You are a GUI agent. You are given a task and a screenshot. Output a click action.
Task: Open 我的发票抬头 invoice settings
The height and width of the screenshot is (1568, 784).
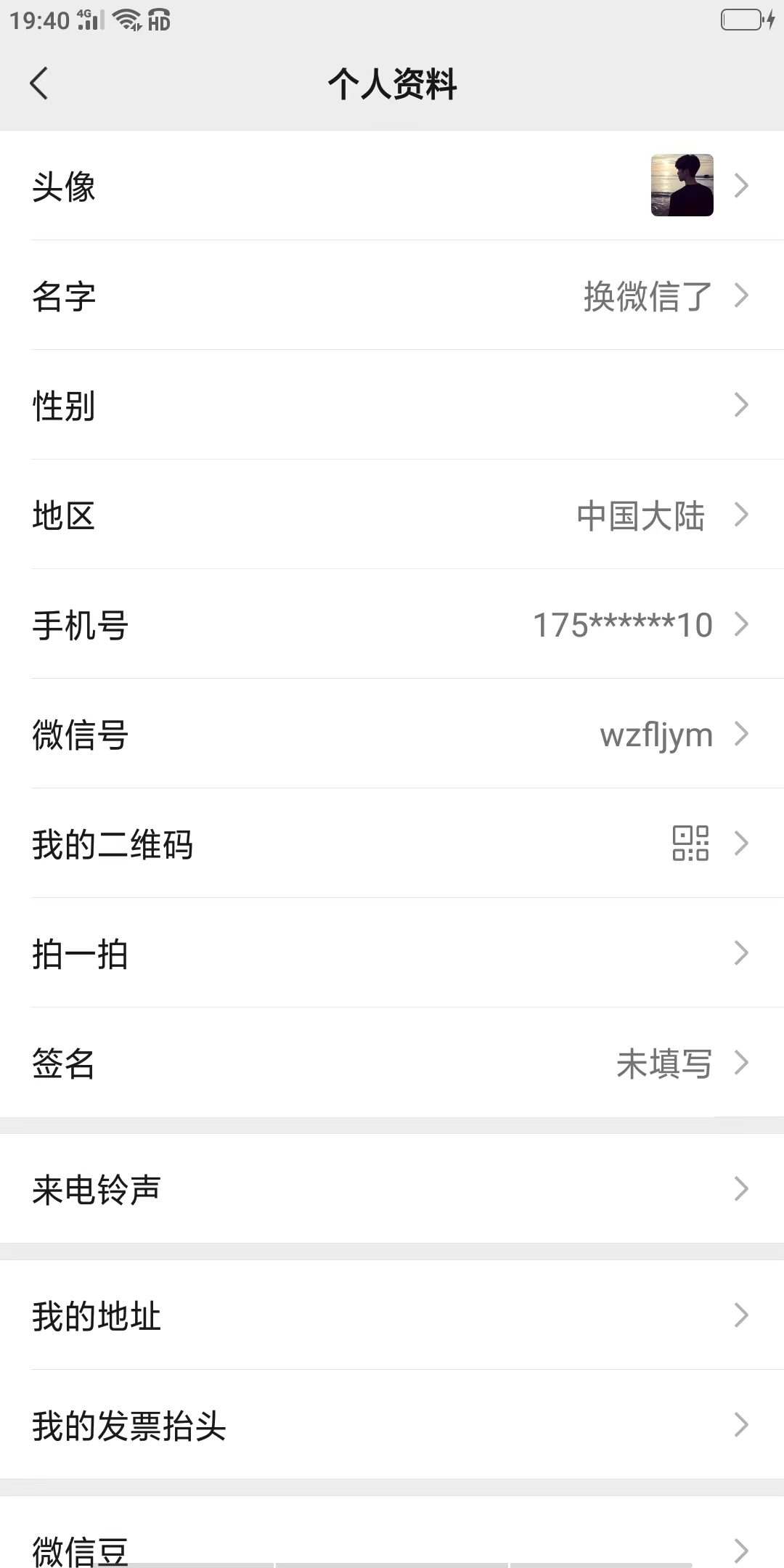392,1425
